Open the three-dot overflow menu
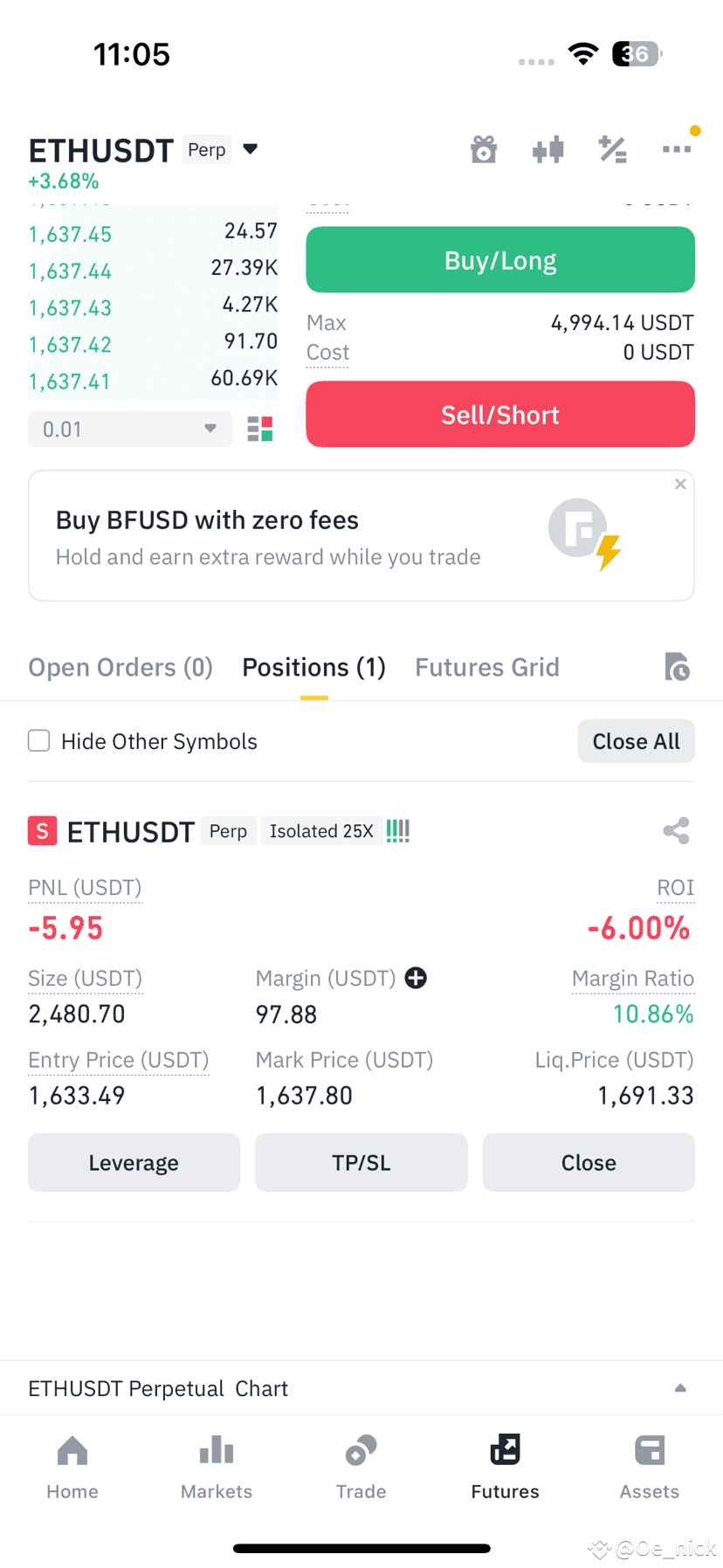Image resolution: width=723 pixels, height=1568 pixels. tap(677, 149)
